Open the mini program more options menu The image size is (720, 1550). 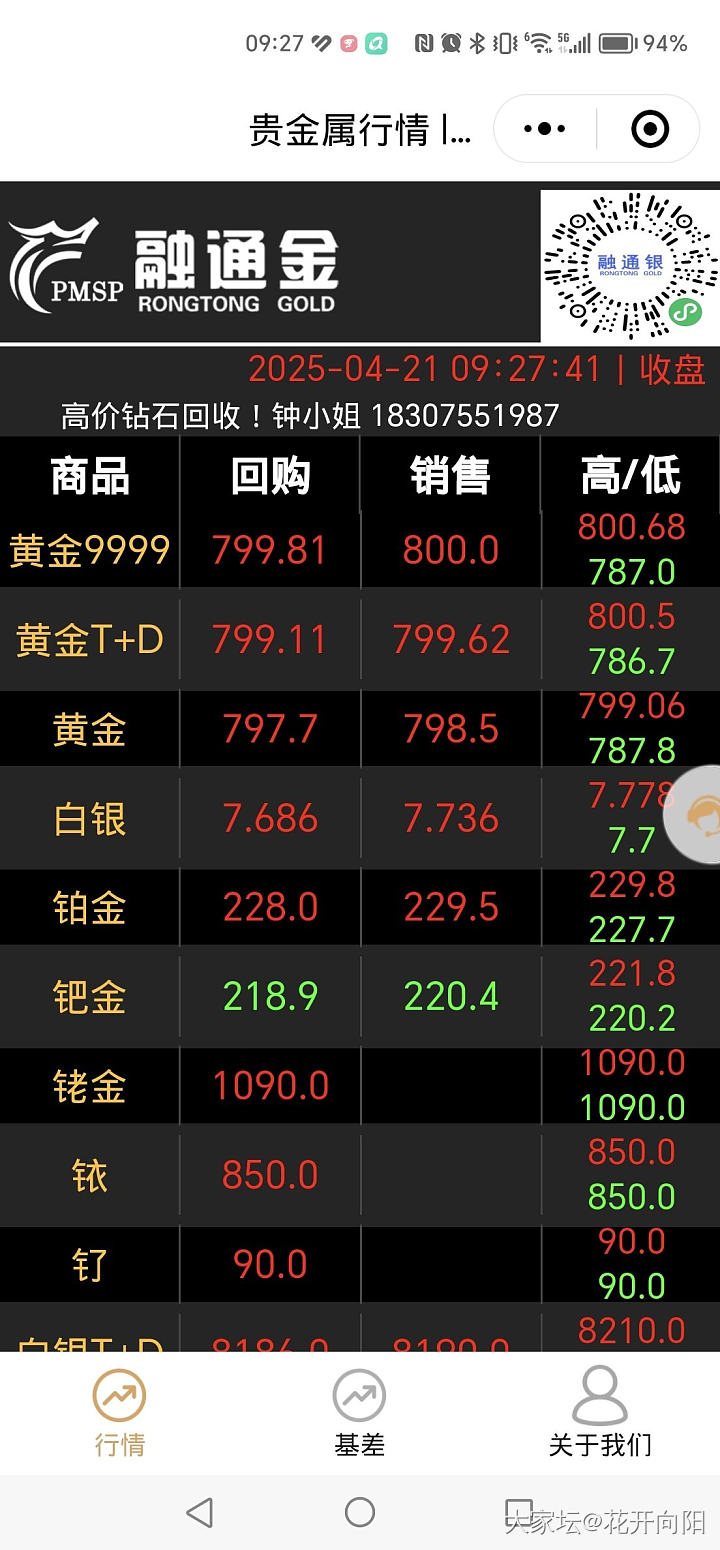(x=545, y=129)
